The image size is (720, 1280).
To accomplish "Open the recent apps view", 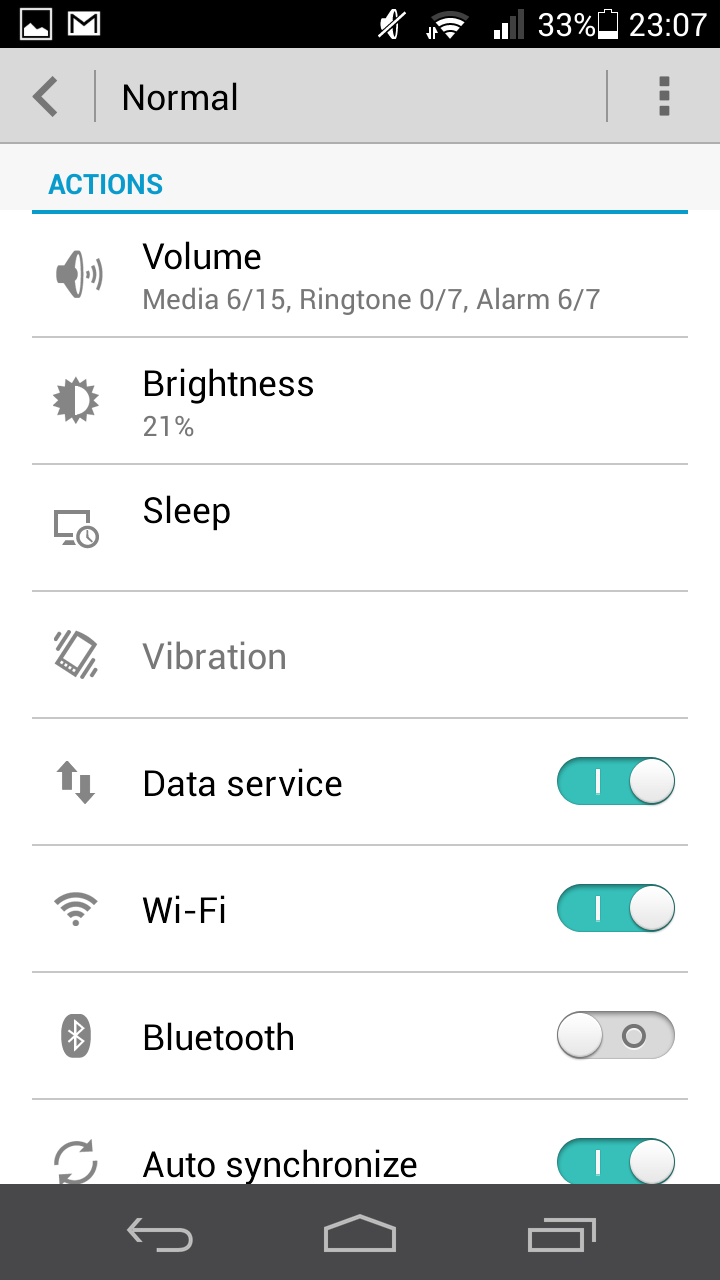I will [562, 1233].
